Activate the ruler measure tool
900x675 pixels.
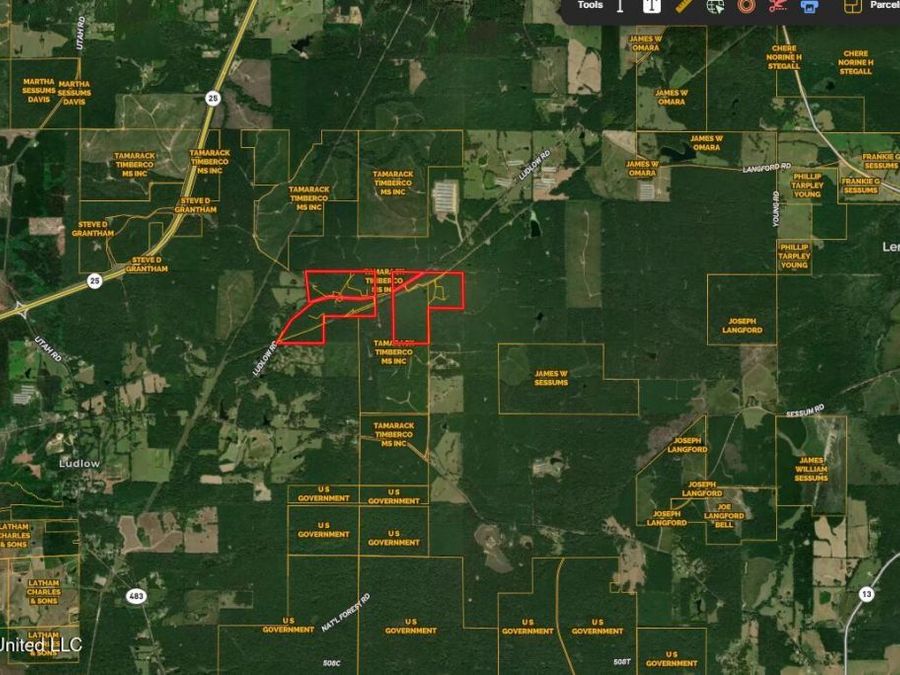click(685, 5)
